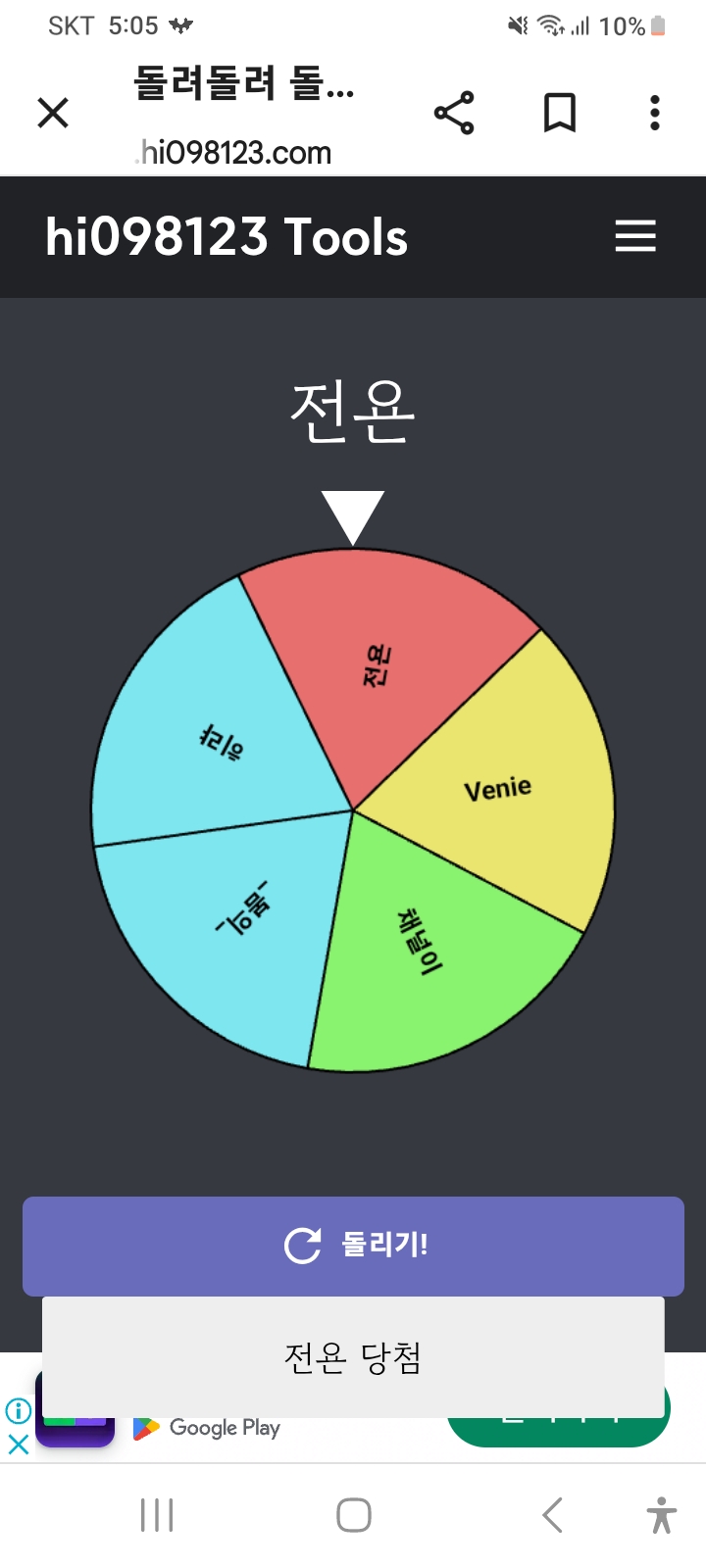Open the ad info icon
Screen dimensions: 706x1568
(x=18, y=1411)
